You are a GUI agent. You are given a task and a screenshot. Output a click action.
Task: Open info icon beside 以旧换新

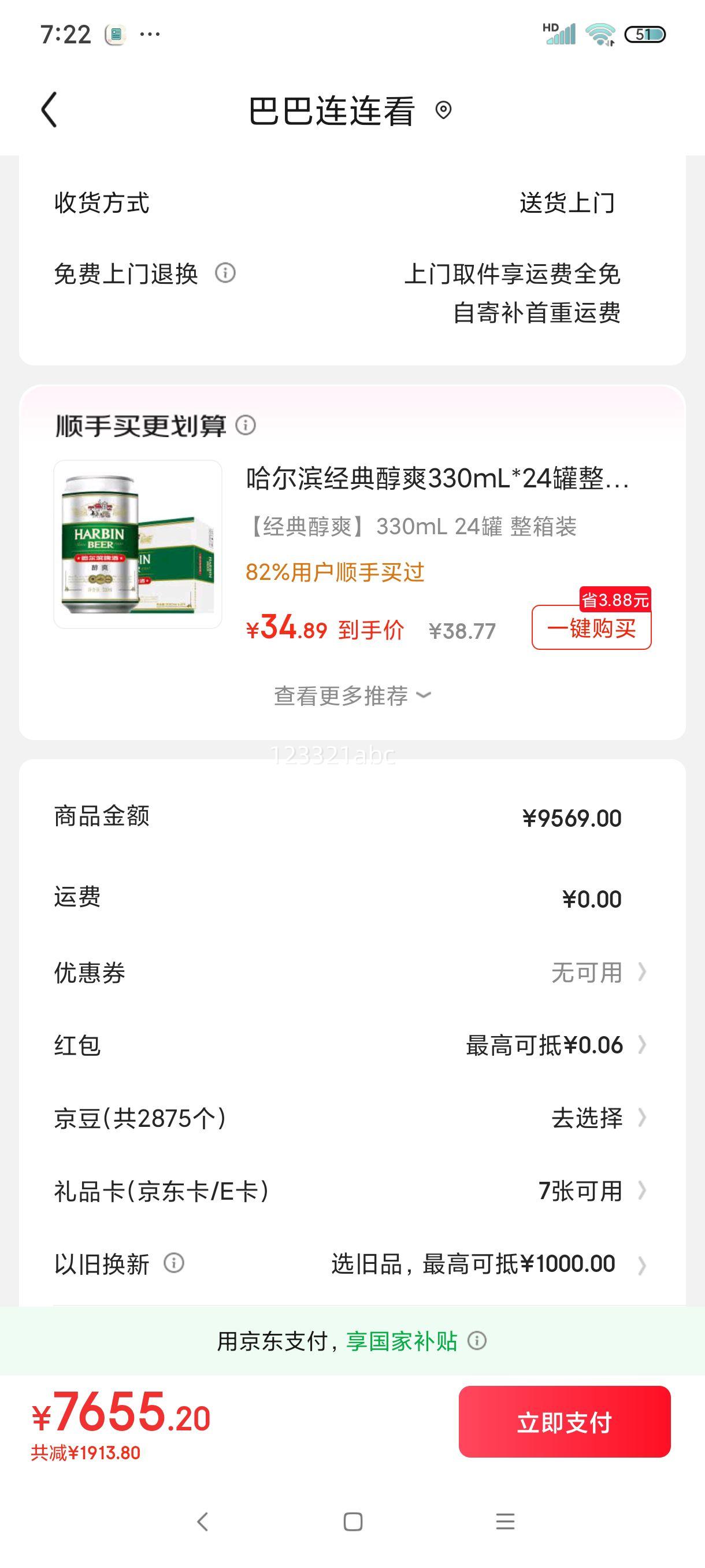click(x=174, y=1263)
